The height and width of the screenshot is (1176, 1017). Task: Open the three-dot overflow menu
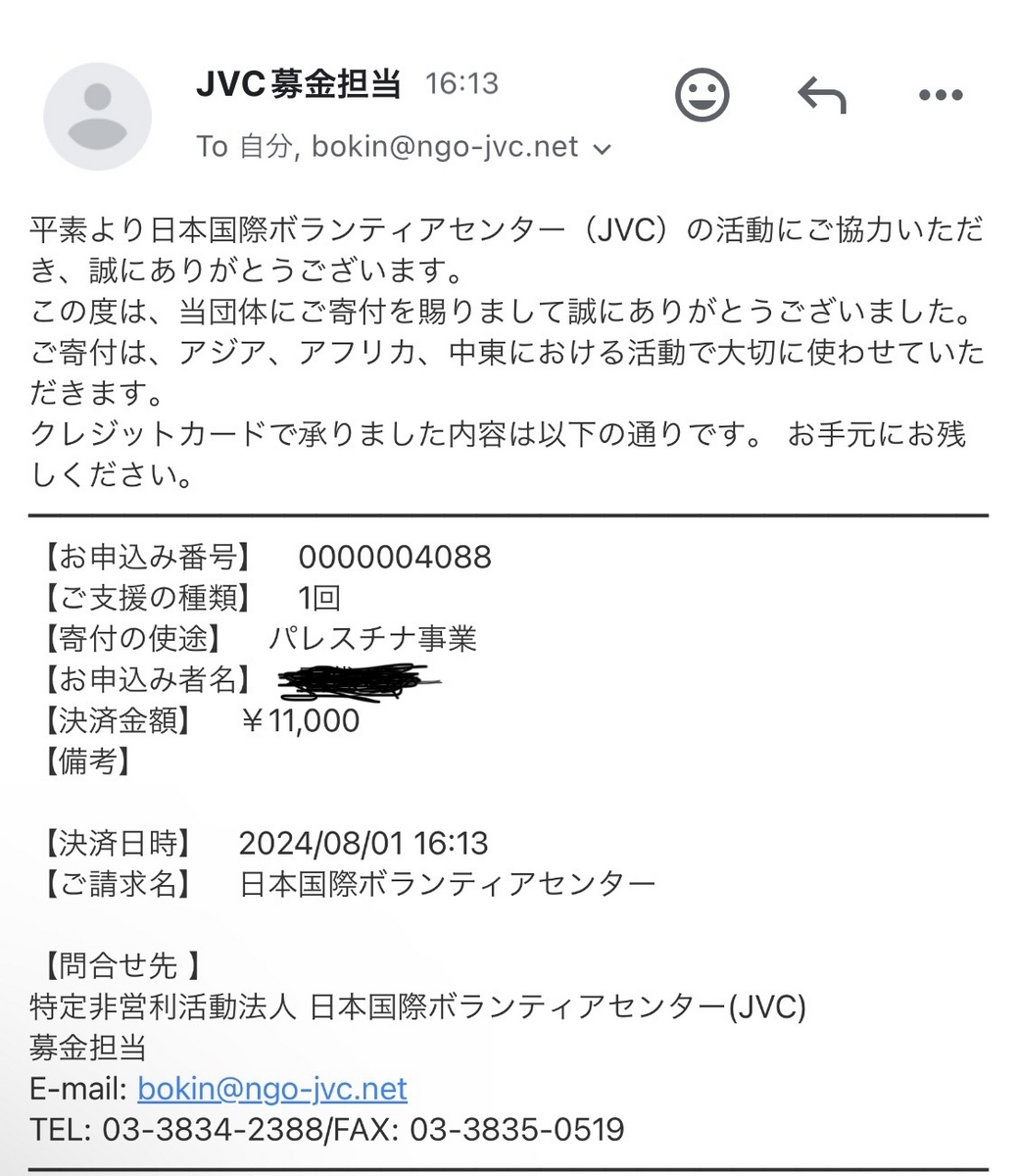click(941, 95)
